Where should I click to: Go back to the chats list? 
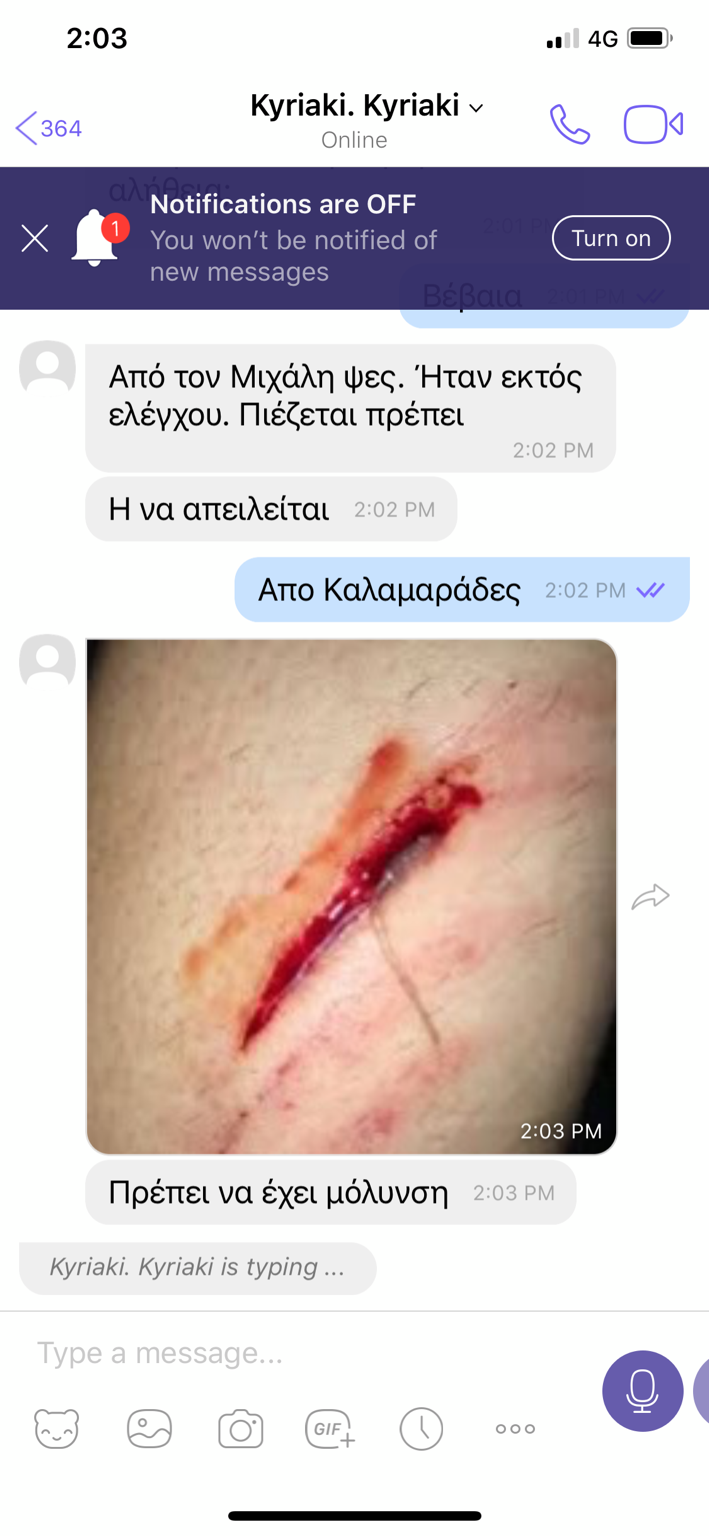48,128
